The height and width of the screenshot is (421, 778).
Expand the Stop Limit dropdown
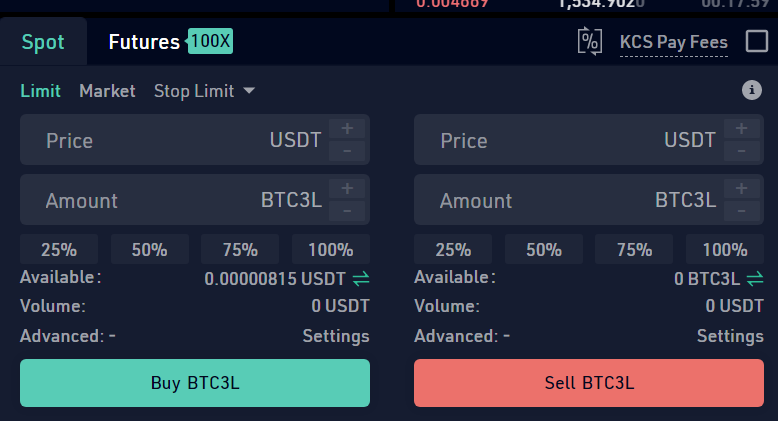[x=204, y=91]
